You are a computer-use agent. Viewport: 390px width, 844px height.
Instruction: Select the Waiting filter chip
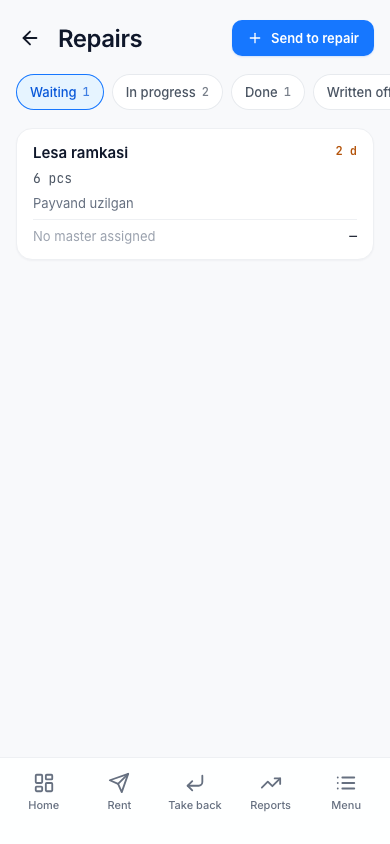point(60,92)
